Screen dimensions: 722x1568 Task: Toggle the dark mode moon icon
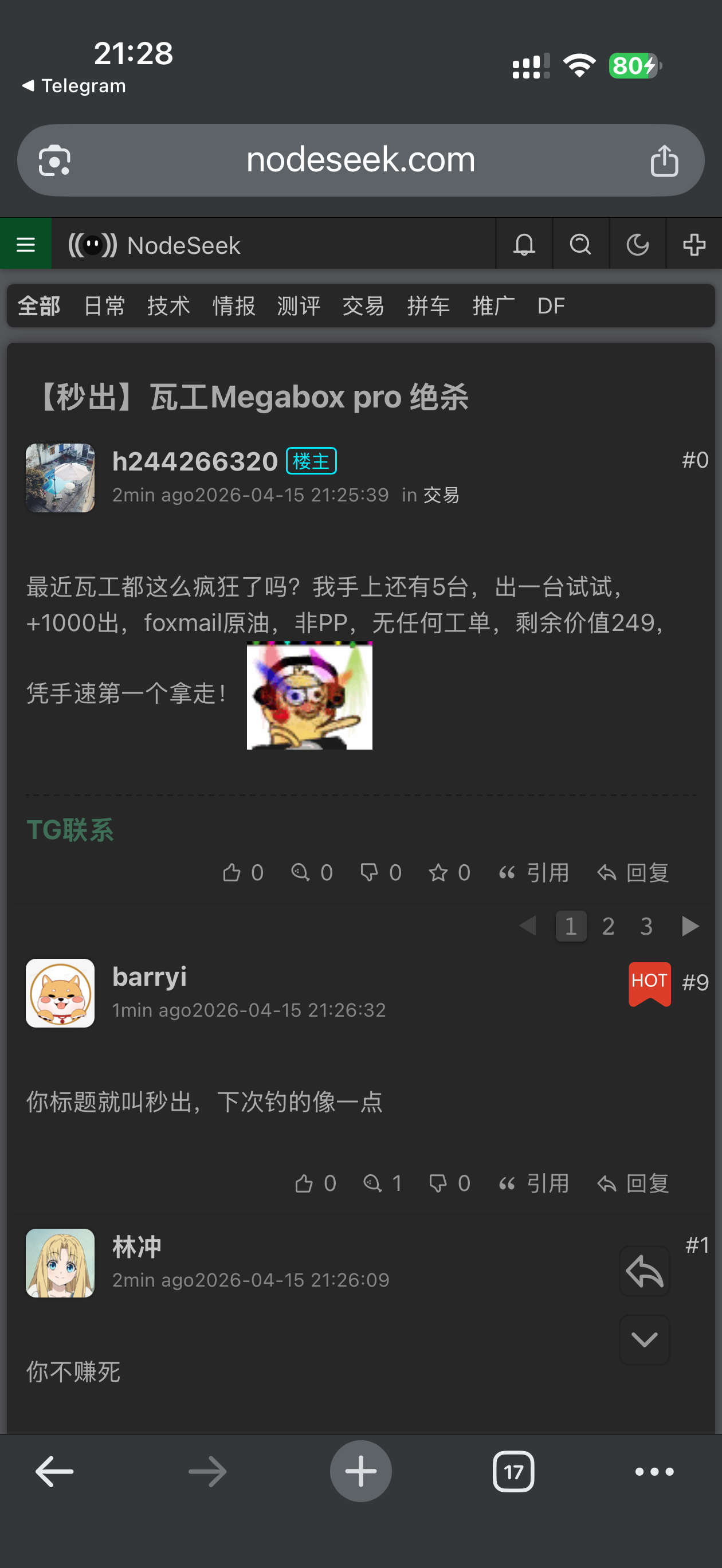pos(637,245)
